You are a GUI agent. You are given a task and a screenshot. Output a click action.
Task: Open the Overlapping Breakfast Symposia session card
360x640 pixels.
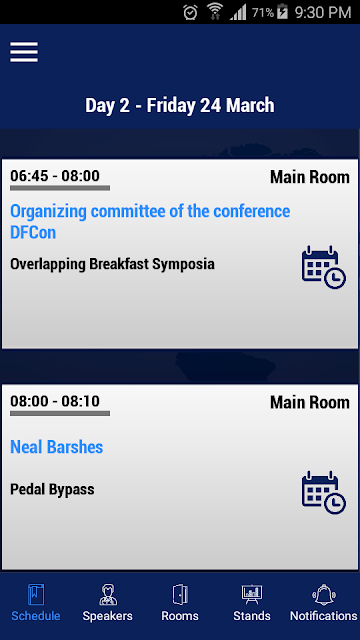click(180, 254)
